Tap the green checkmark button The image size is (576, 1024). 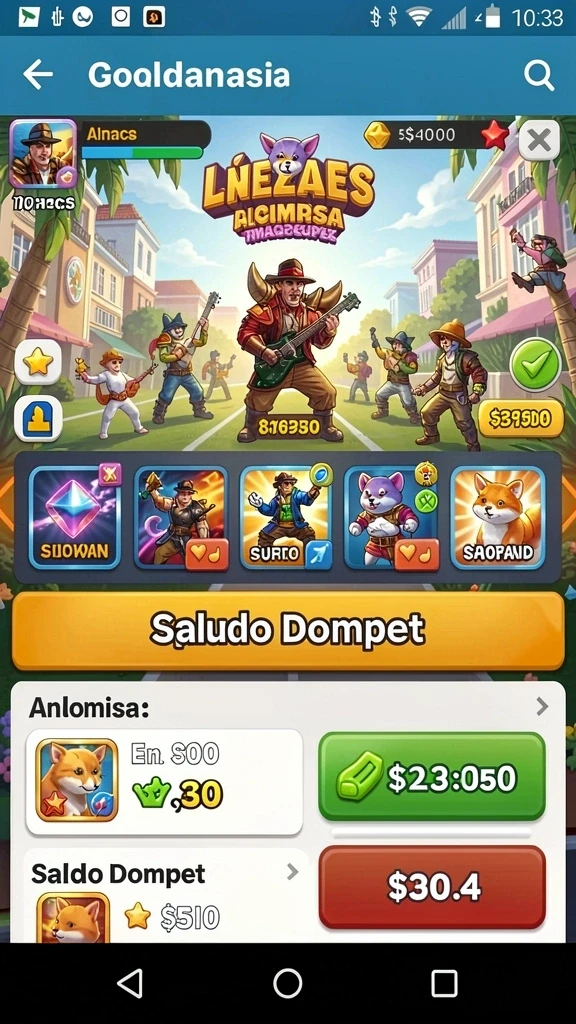[x=536, y=363]
